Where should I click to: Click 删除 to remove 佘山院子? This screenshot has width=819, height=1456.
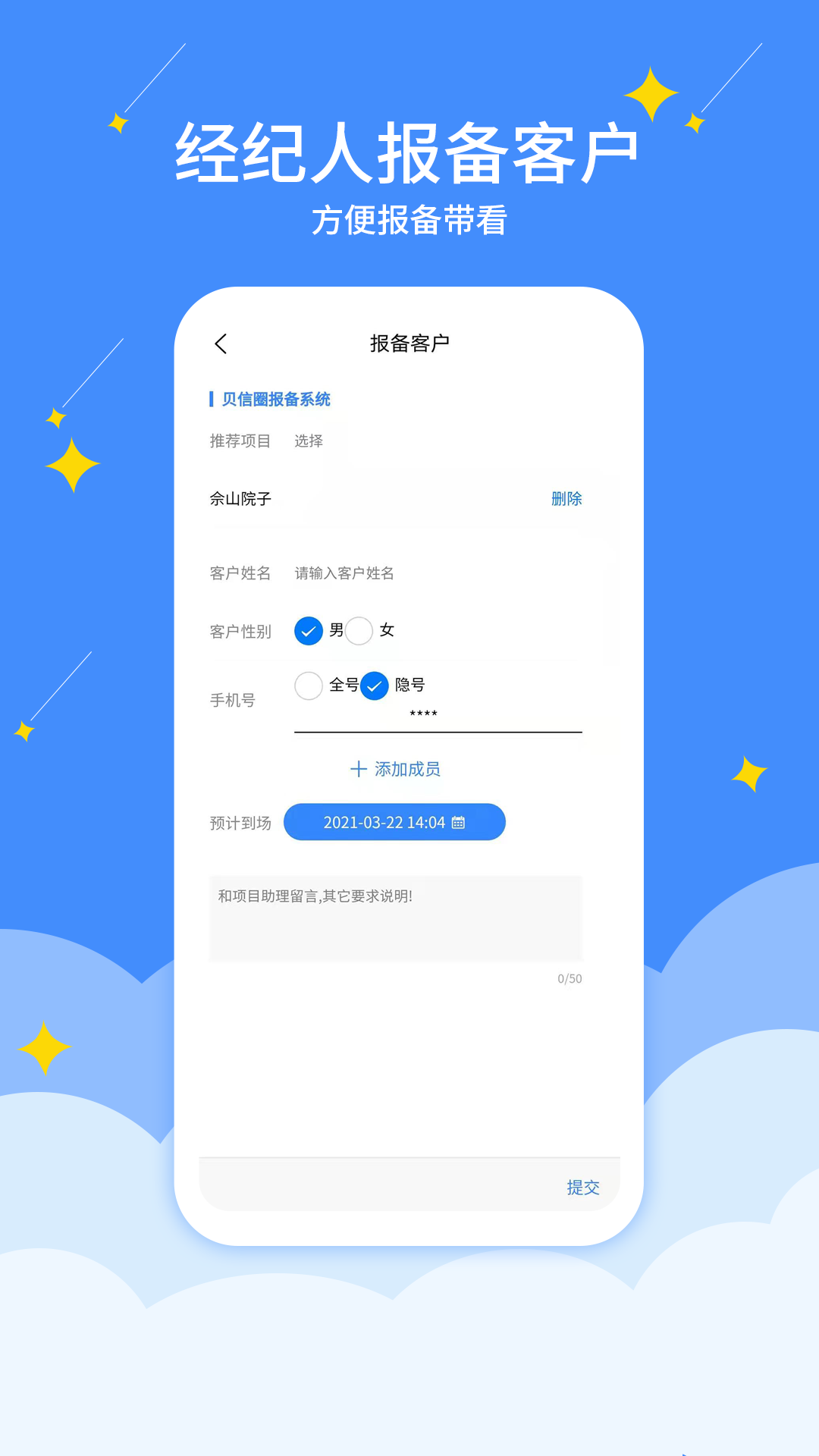tap(565, 498)
